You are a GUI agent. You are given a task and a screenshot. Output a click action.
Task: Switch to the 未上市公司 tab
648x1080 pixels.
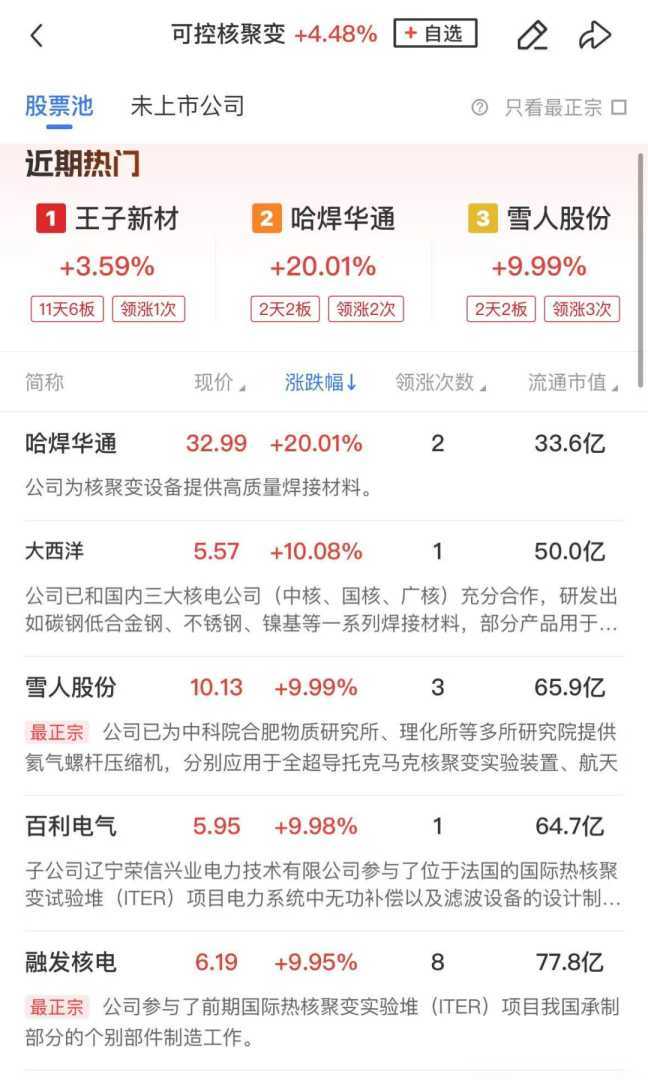coord(187,106)
